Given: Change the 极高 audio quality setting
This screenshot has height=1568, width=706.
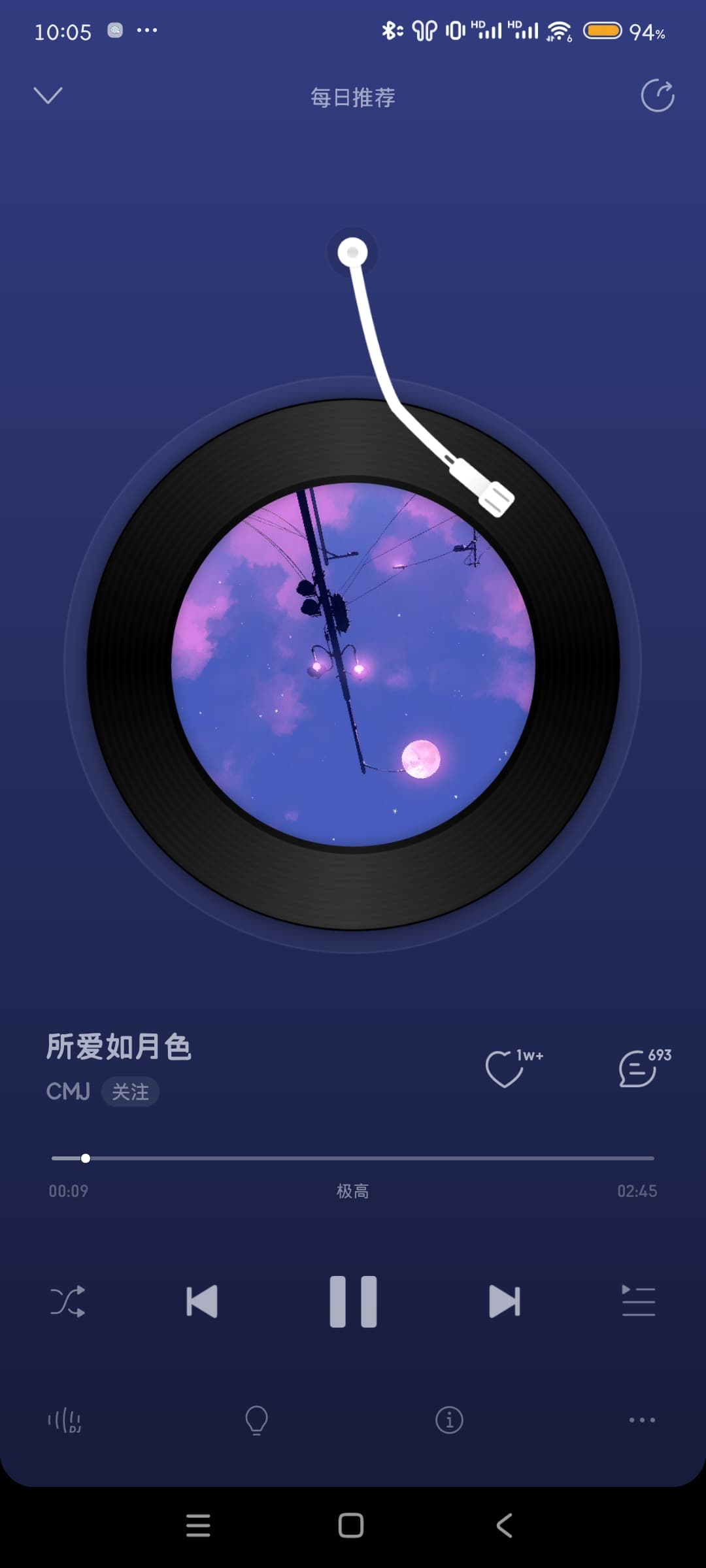Looking at the screenshot, I should coord(352,1191).
